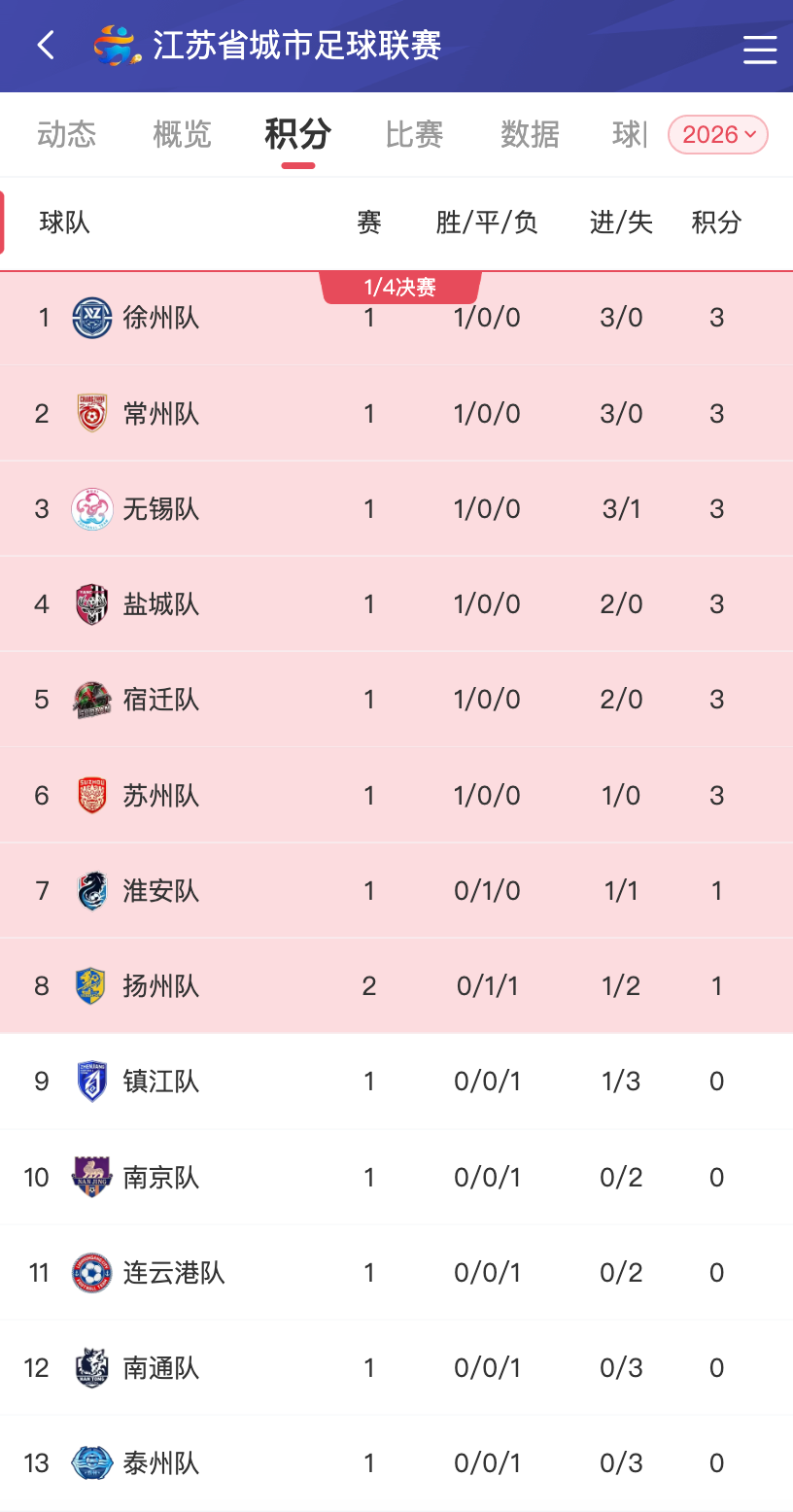Open the hamburger menu
The height and width of the screenshot is (1512, 793).
760,49
